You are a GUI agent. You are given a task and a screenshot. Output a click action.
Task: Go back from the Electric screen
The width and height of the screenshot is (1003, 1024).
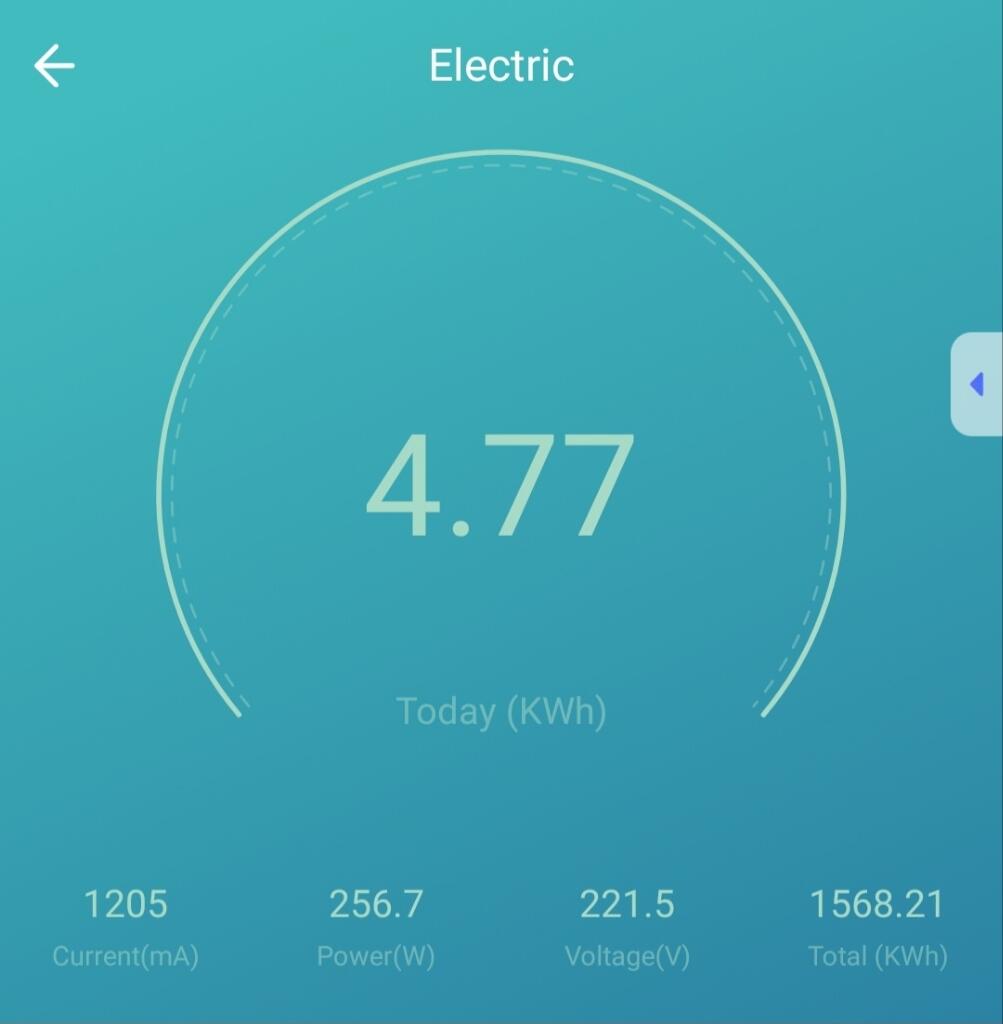pos(54,67)
